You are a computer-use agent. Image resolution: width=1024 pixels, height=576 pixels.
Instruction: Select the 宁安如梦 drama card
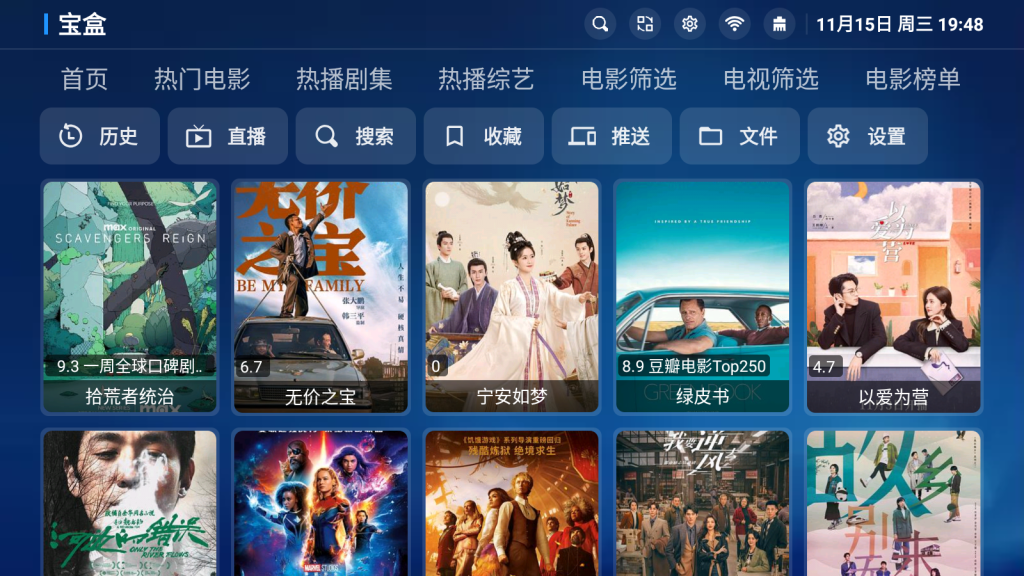pyautogui.click(x=512, y=296)
